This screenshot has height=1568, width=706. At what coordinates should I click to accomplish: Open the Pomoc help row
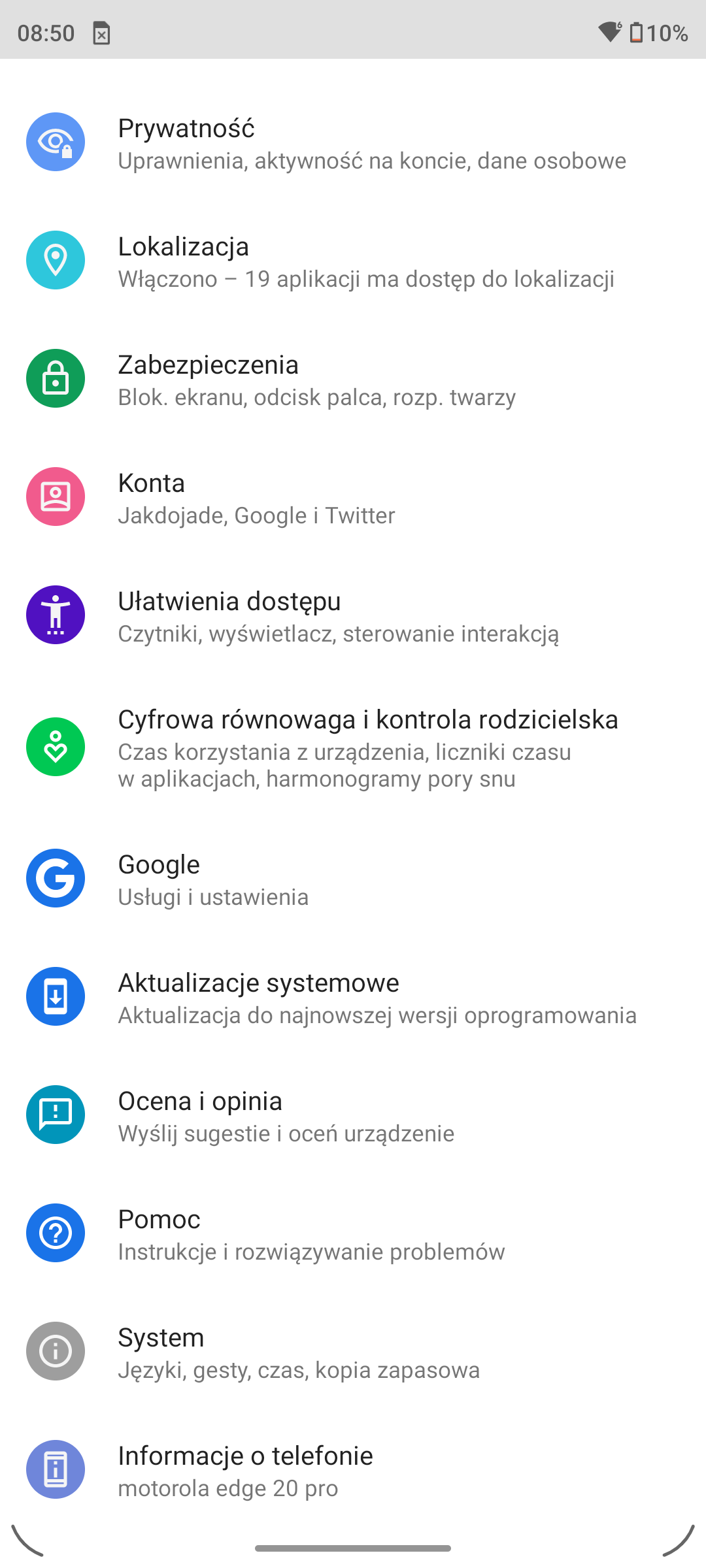(353, 1233)
